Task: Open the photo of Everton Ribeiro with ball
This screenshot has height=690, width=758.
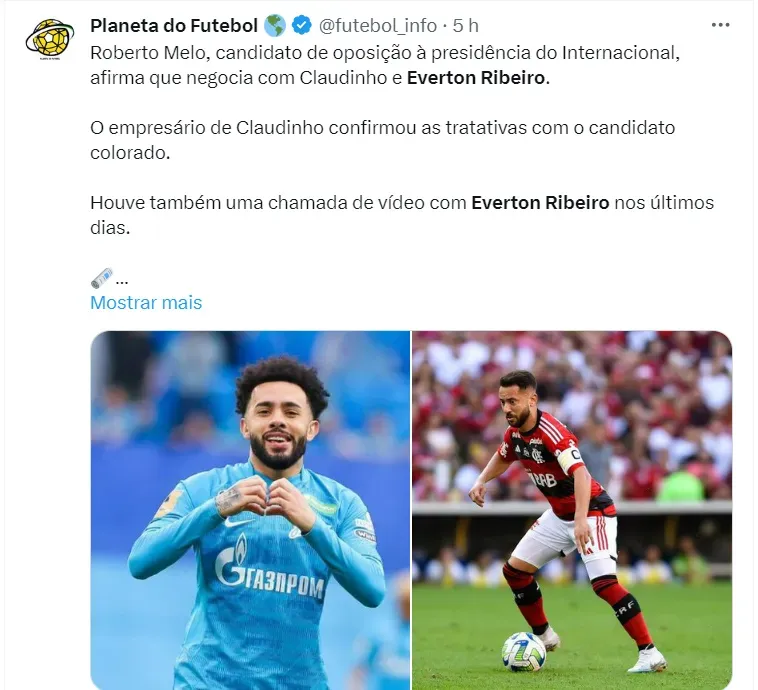Action: (x=572, y=510)
